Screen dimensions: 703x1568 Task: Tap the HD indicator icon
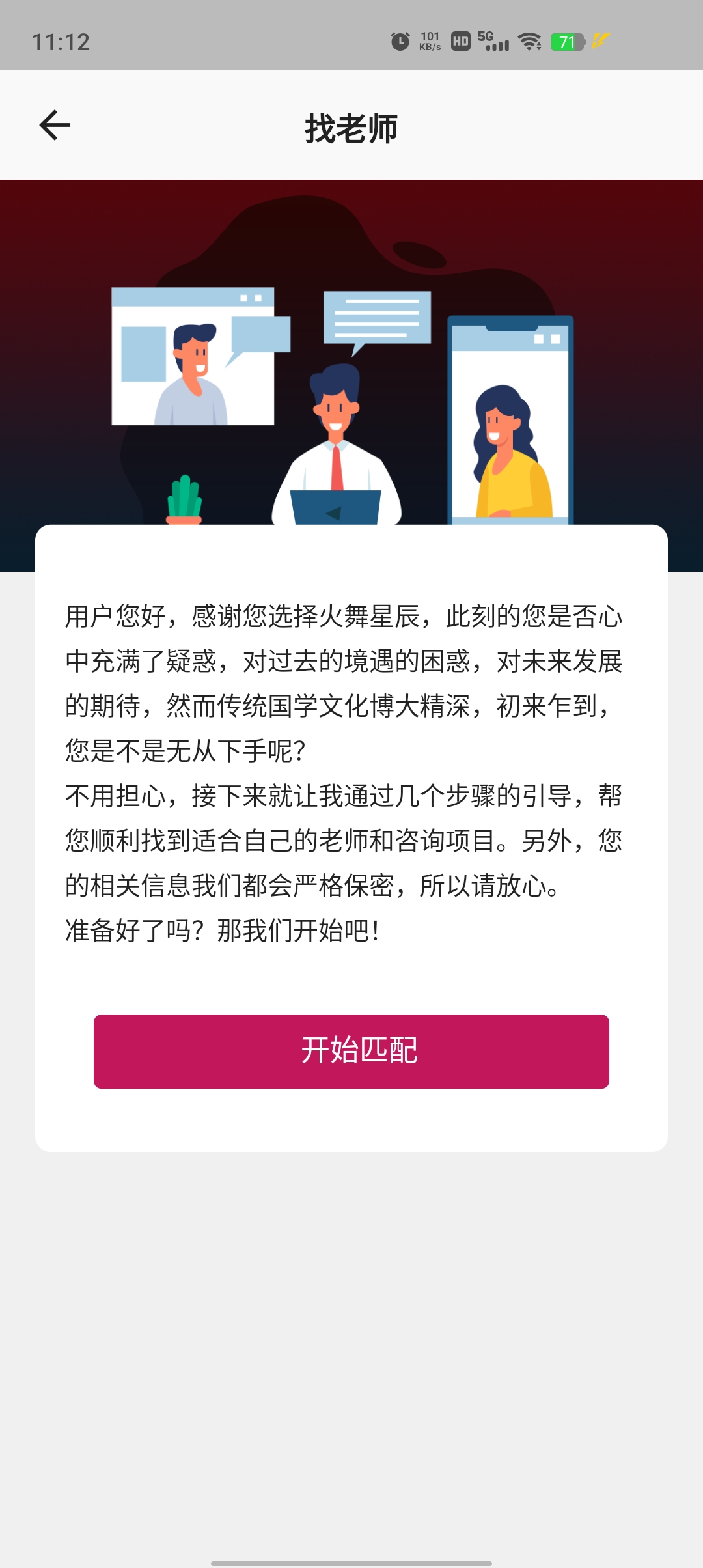460,40
